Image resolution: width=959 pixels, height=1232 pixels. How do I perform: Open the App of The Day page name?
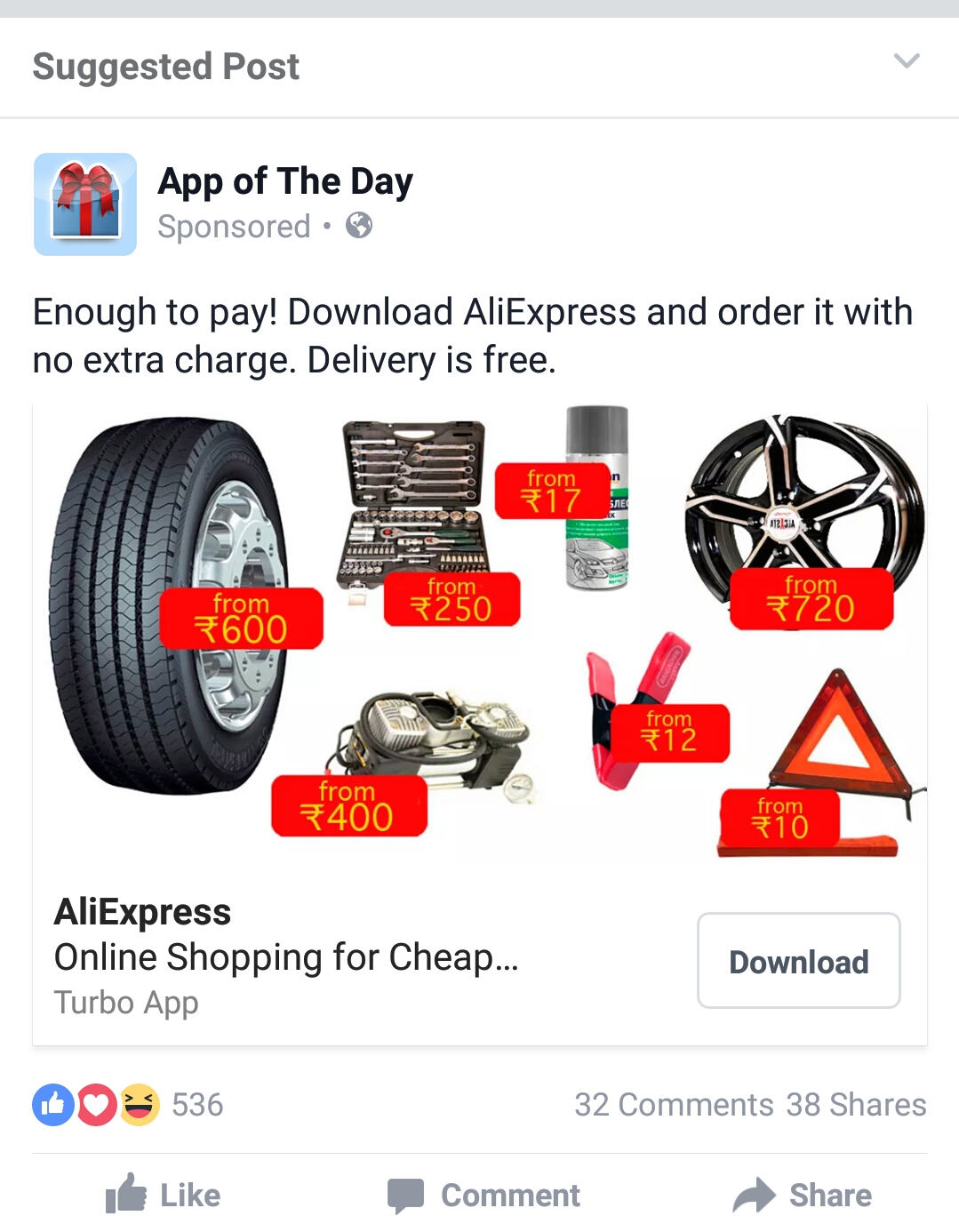[284, 181]
